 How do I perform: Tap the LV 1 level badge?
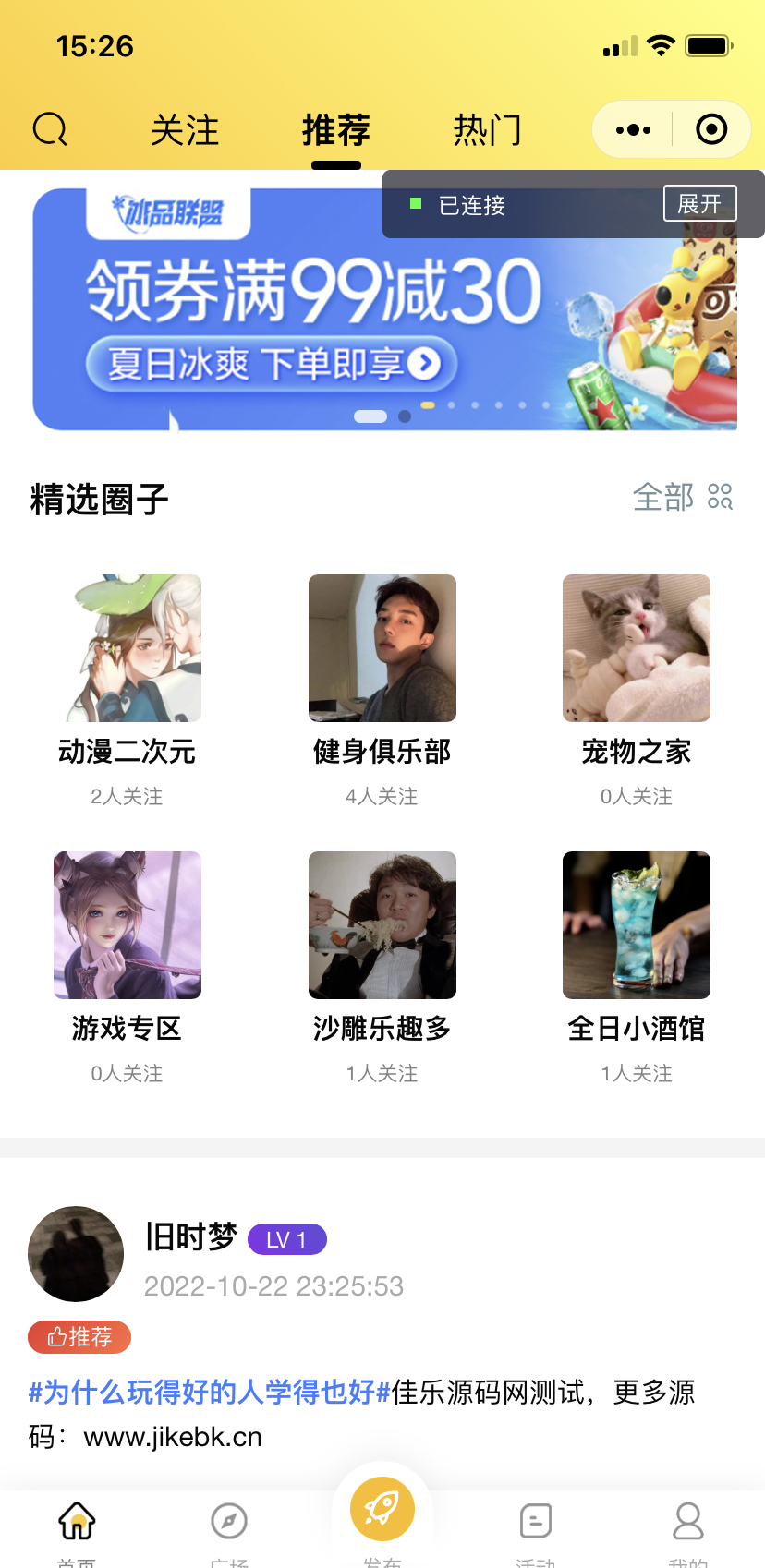pyautogui.click(x=286, y=1239)
